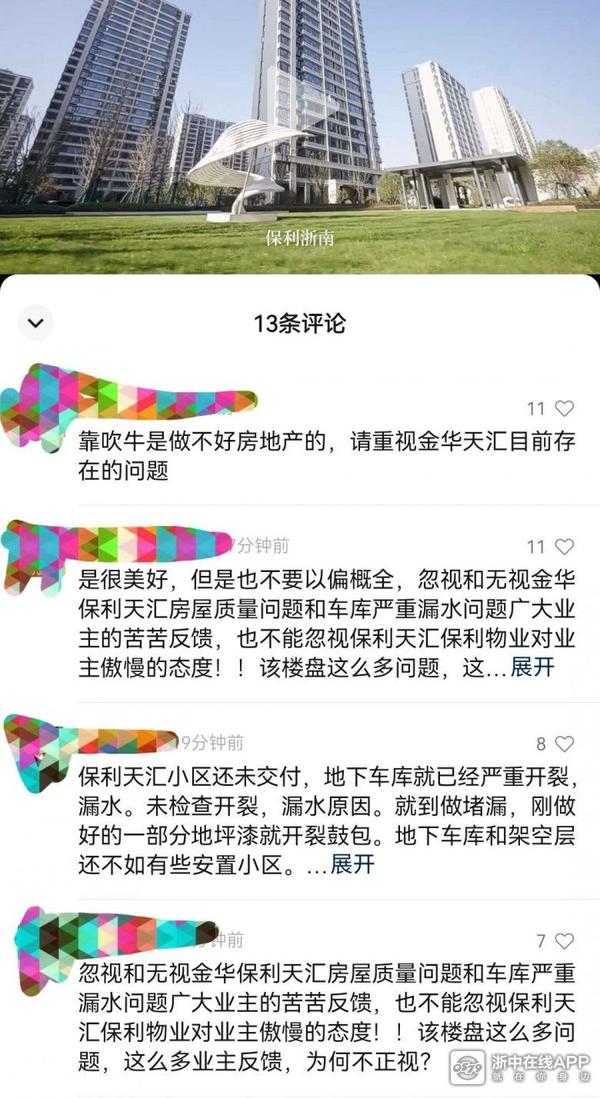The height and width of the screenshot is (1098, 600).
Task: Like the comment ending with 为何不正视
Action: point(564,940)
